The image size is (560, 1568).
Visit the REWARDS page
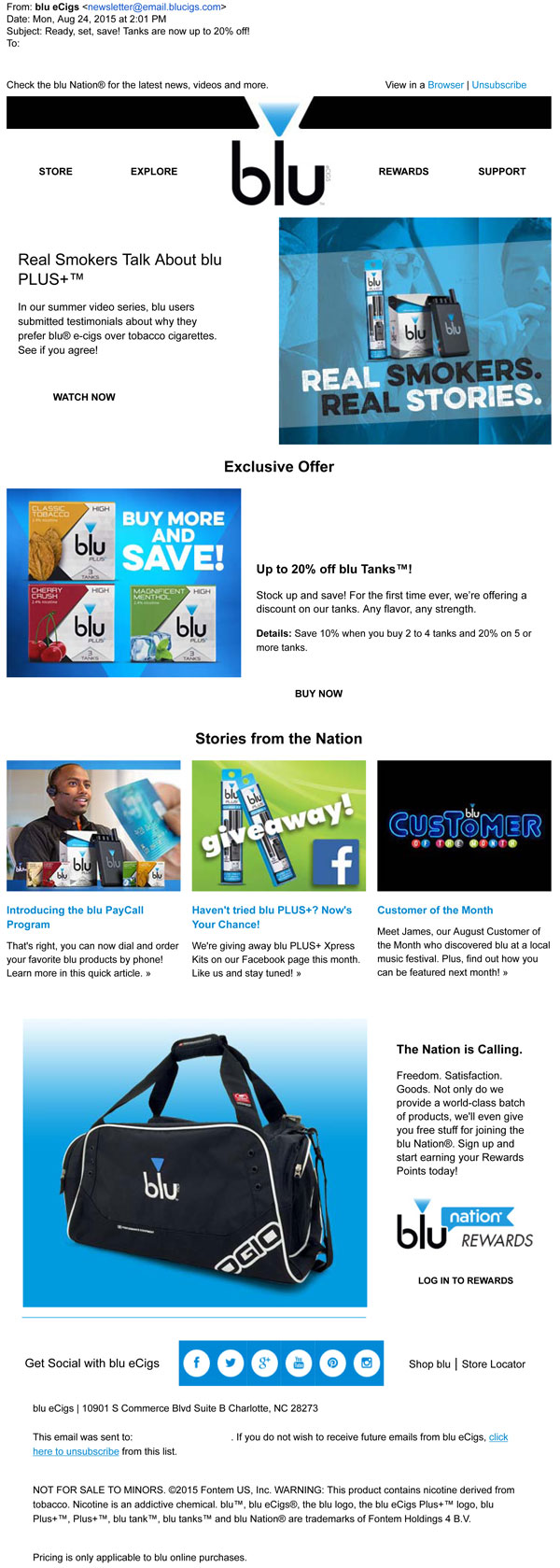coord(403,172)
